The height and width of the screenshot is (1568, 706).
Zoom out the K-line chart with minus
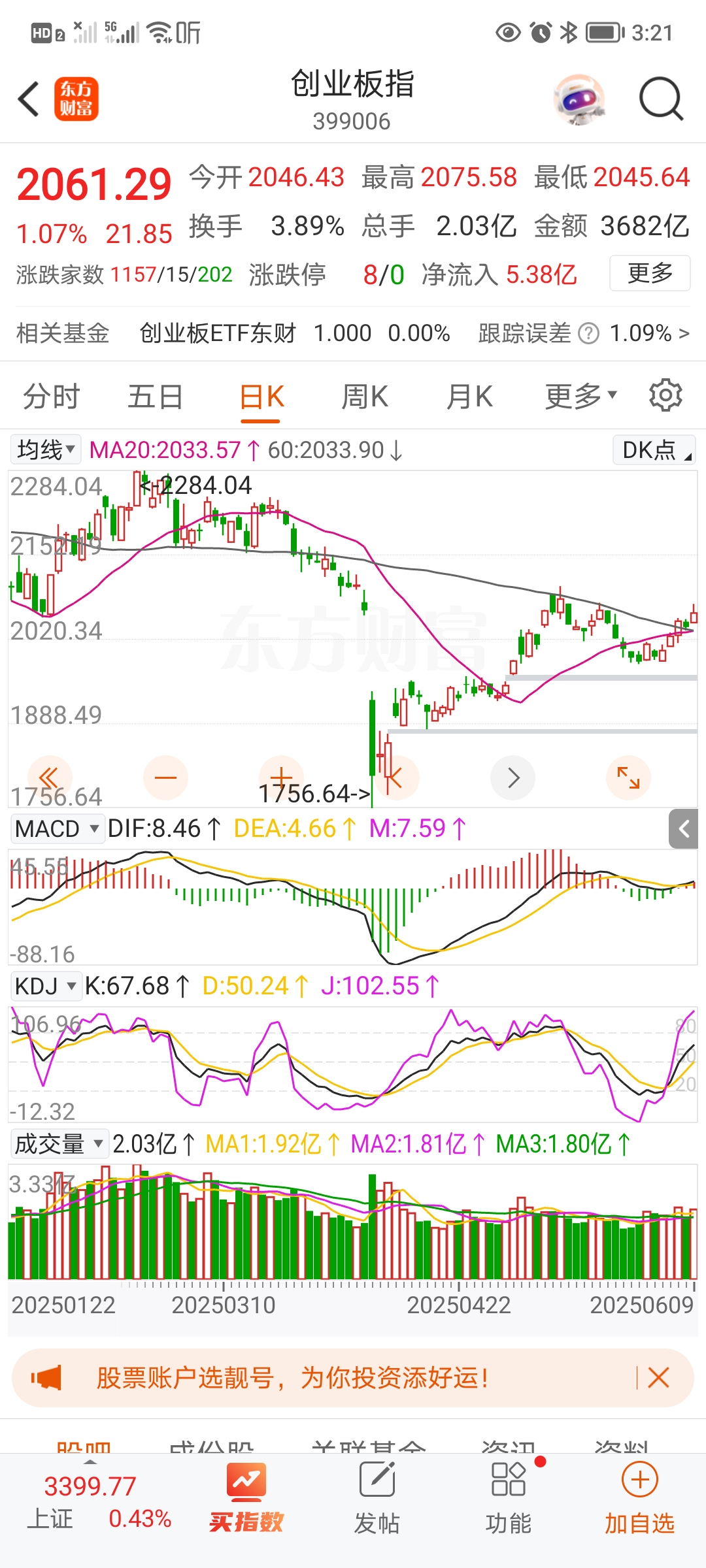pyautogui.click(x=165, y=777)
